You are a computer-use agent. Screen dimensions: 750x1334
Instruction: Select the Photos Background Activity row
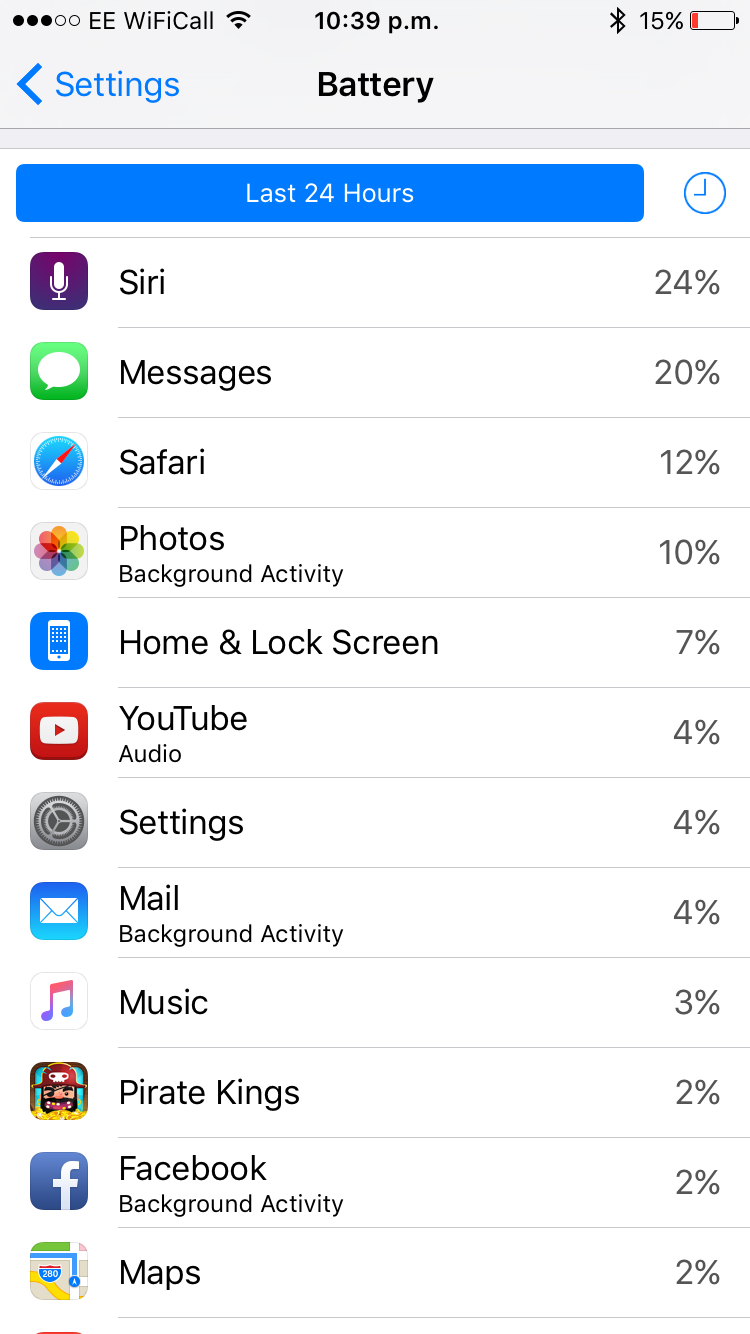coord(375,553)
